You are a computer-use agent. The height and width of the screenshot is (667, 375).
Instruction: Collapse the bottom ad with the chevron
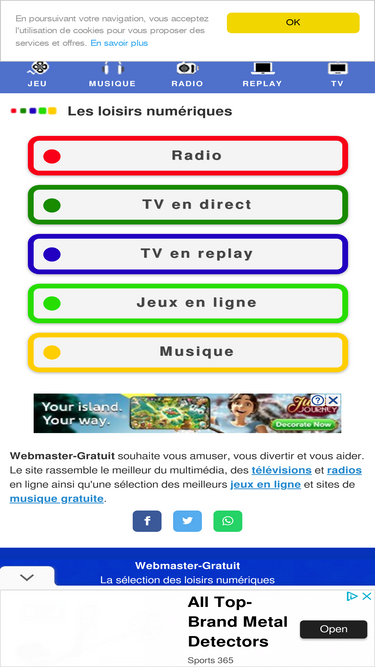(27, 577)
